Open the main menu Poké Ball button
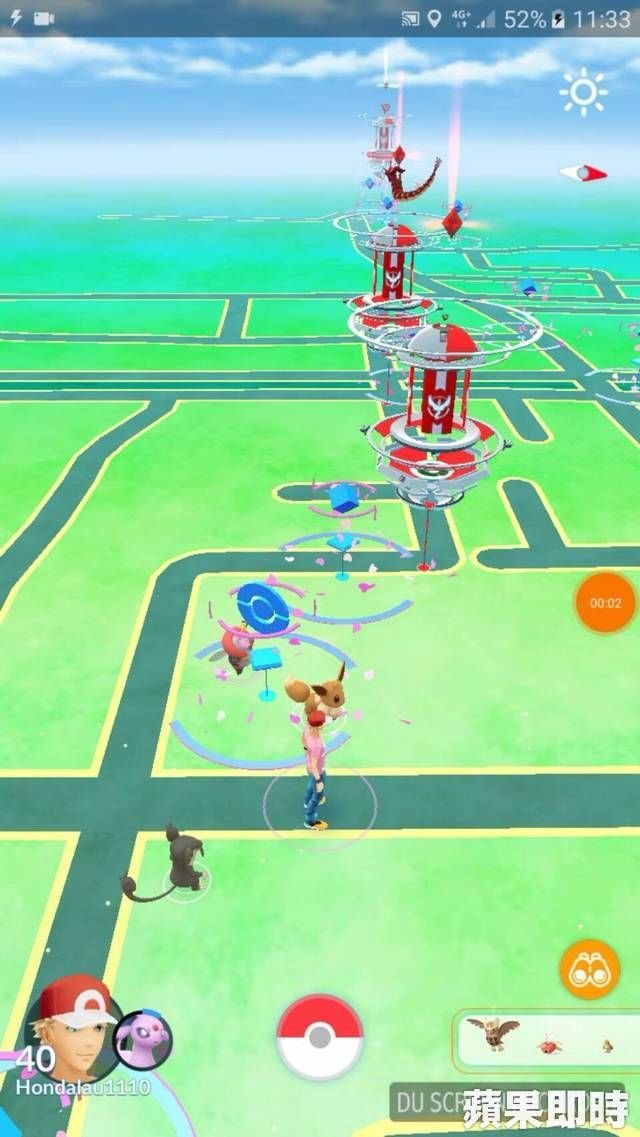The image size is (640, 1137). 320,1037
